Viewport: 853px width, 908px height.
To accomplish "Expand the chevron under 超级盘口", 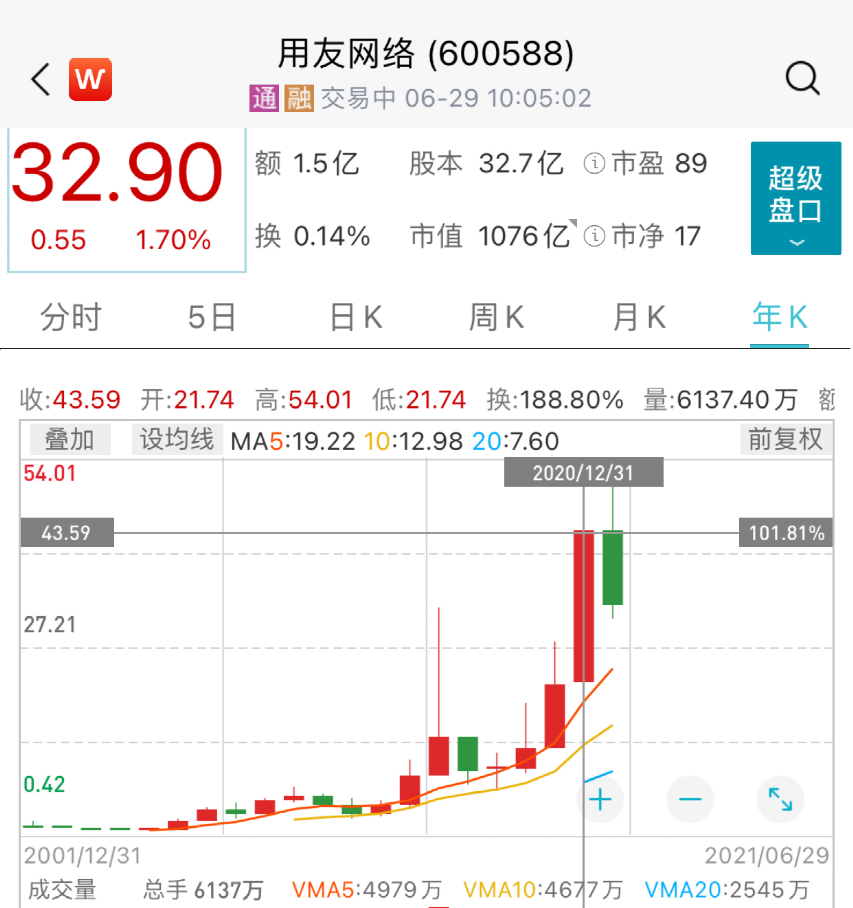I will pos(795,244).
